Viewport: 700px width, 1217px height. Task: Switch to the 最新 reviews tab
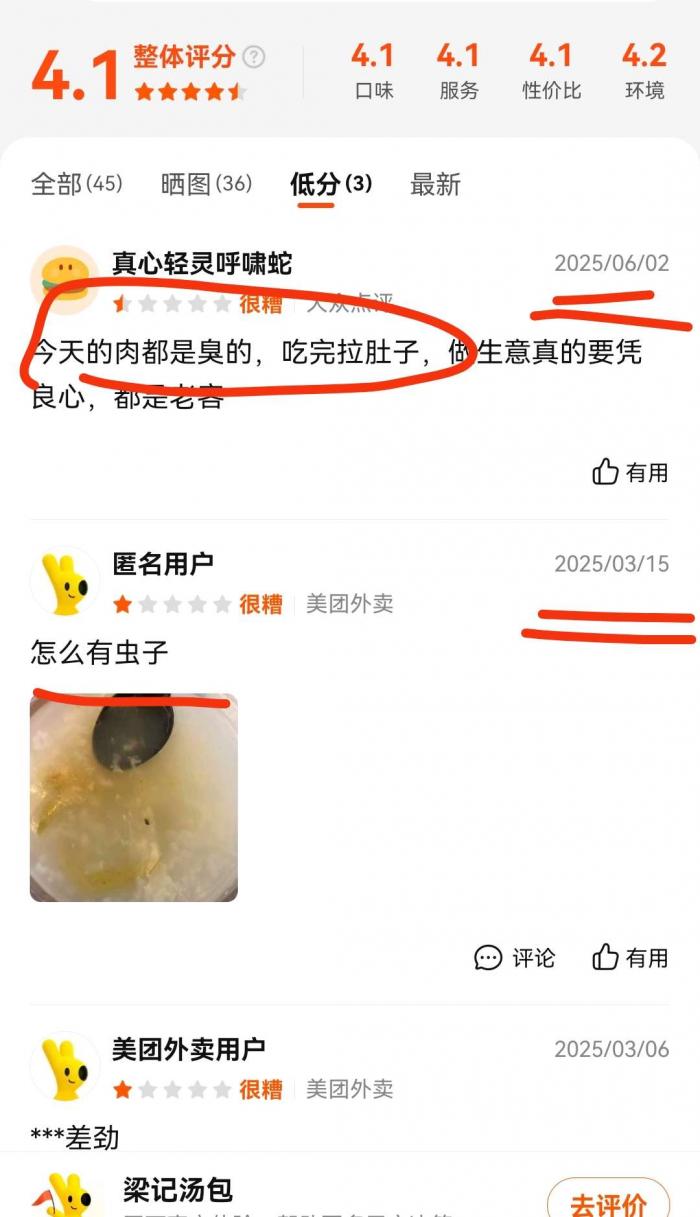pyautogui.click(x=435, y=184)
